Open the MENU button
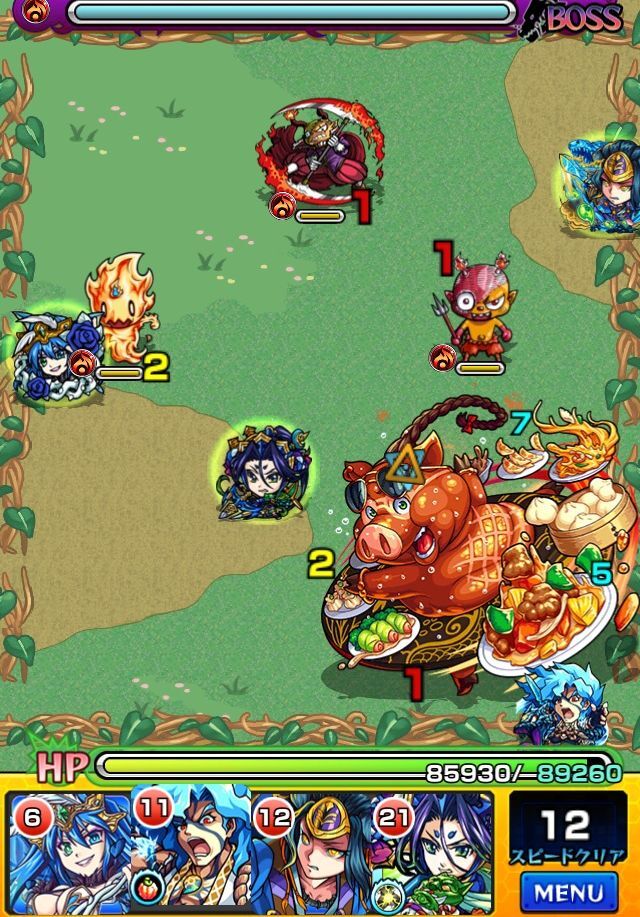This screenshot has height=917, width=640. (569, 890)
